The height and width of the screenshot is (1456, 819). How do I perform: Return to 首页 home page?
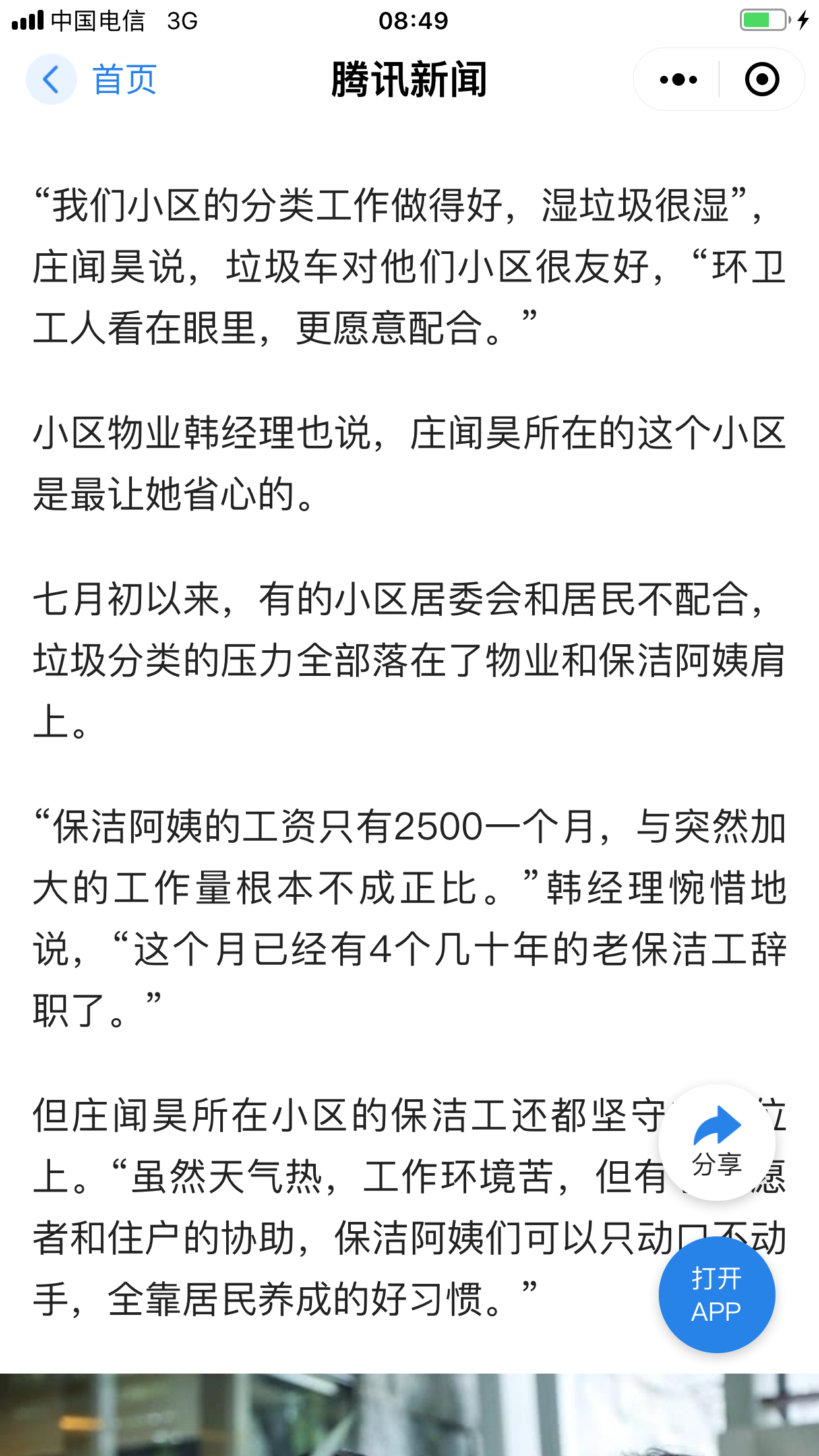124,80
